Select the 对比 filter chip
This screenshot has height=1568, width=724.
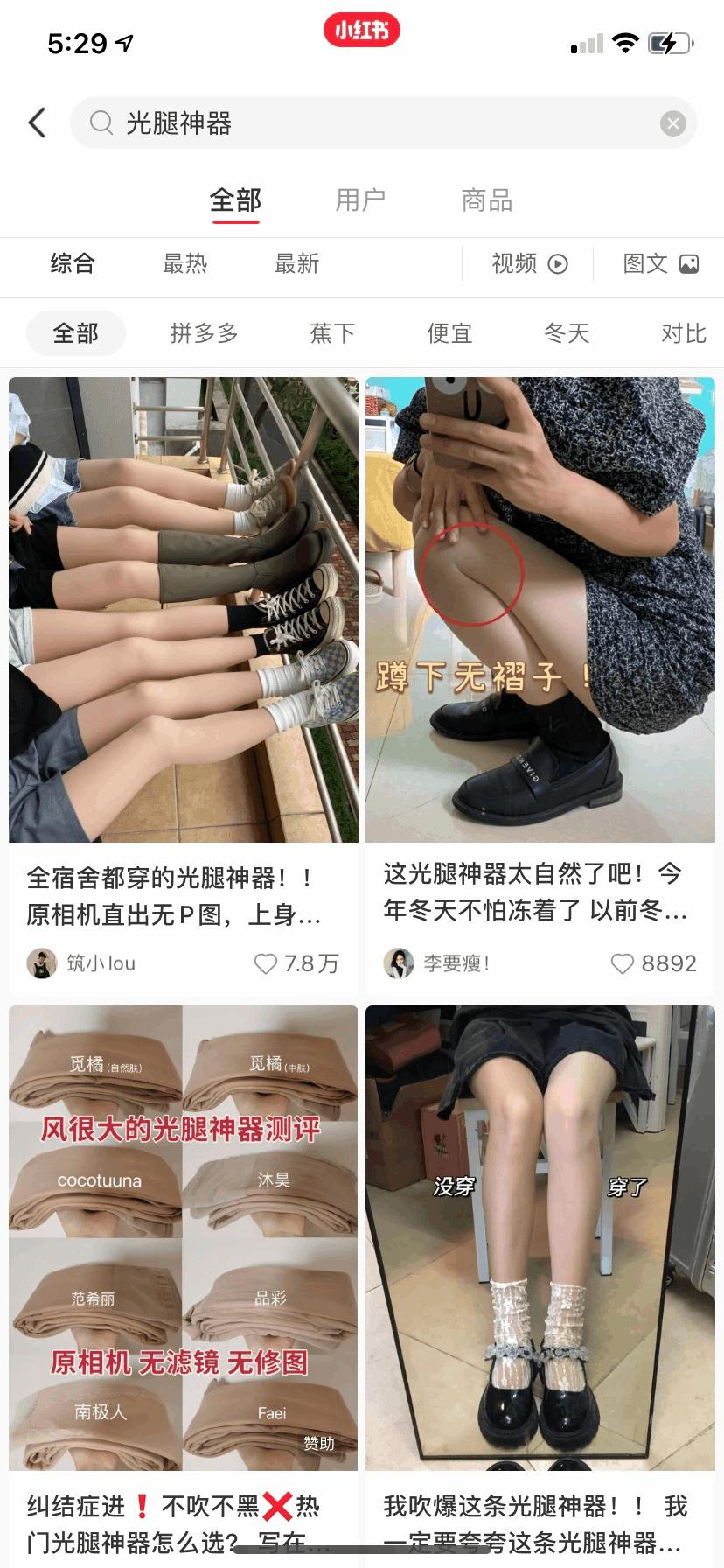pos(683,333)
